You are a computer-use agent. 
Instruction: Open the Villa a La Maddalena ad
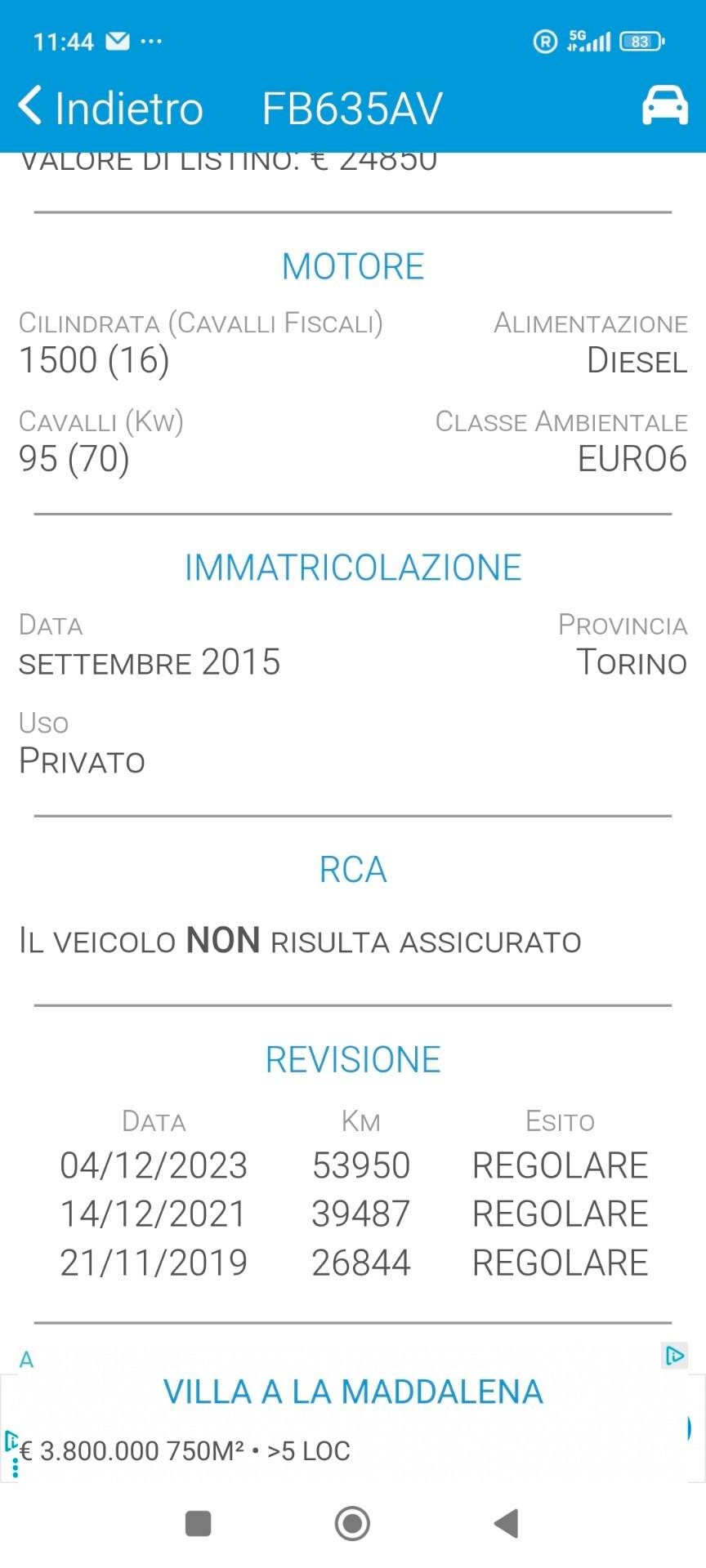[353, 1392]
